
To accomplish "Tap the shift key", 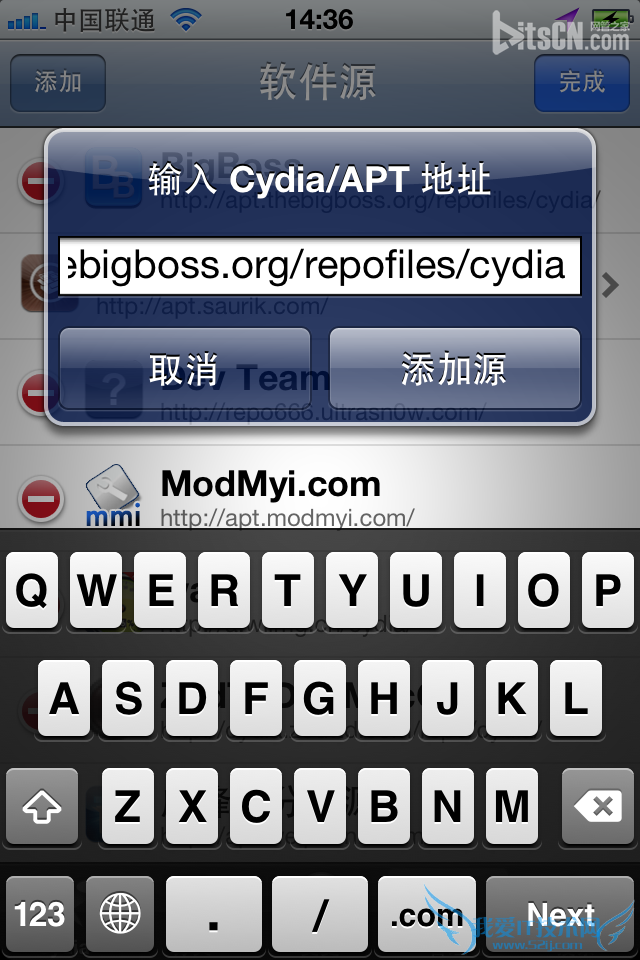I will tap(41, 806).
